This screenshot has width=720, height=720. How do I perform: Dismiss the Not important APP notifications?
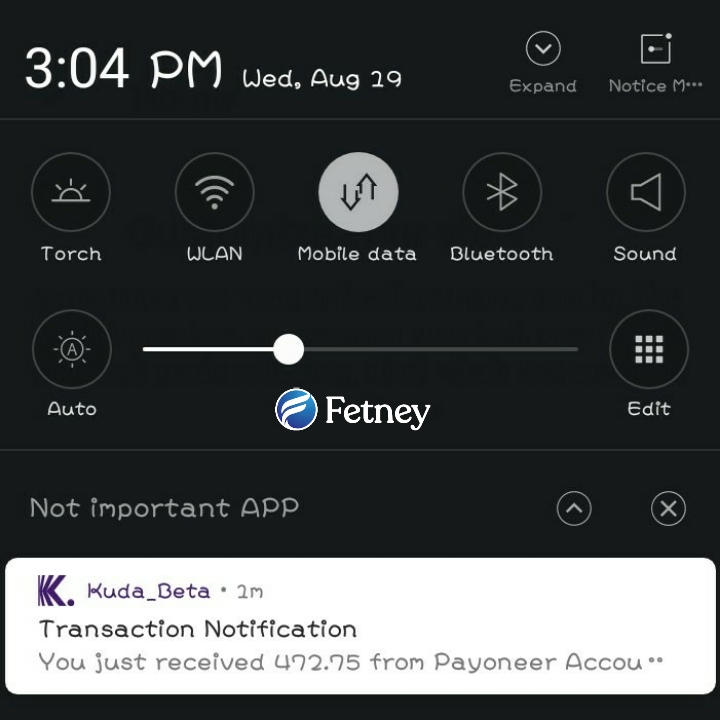pos(668,508)
